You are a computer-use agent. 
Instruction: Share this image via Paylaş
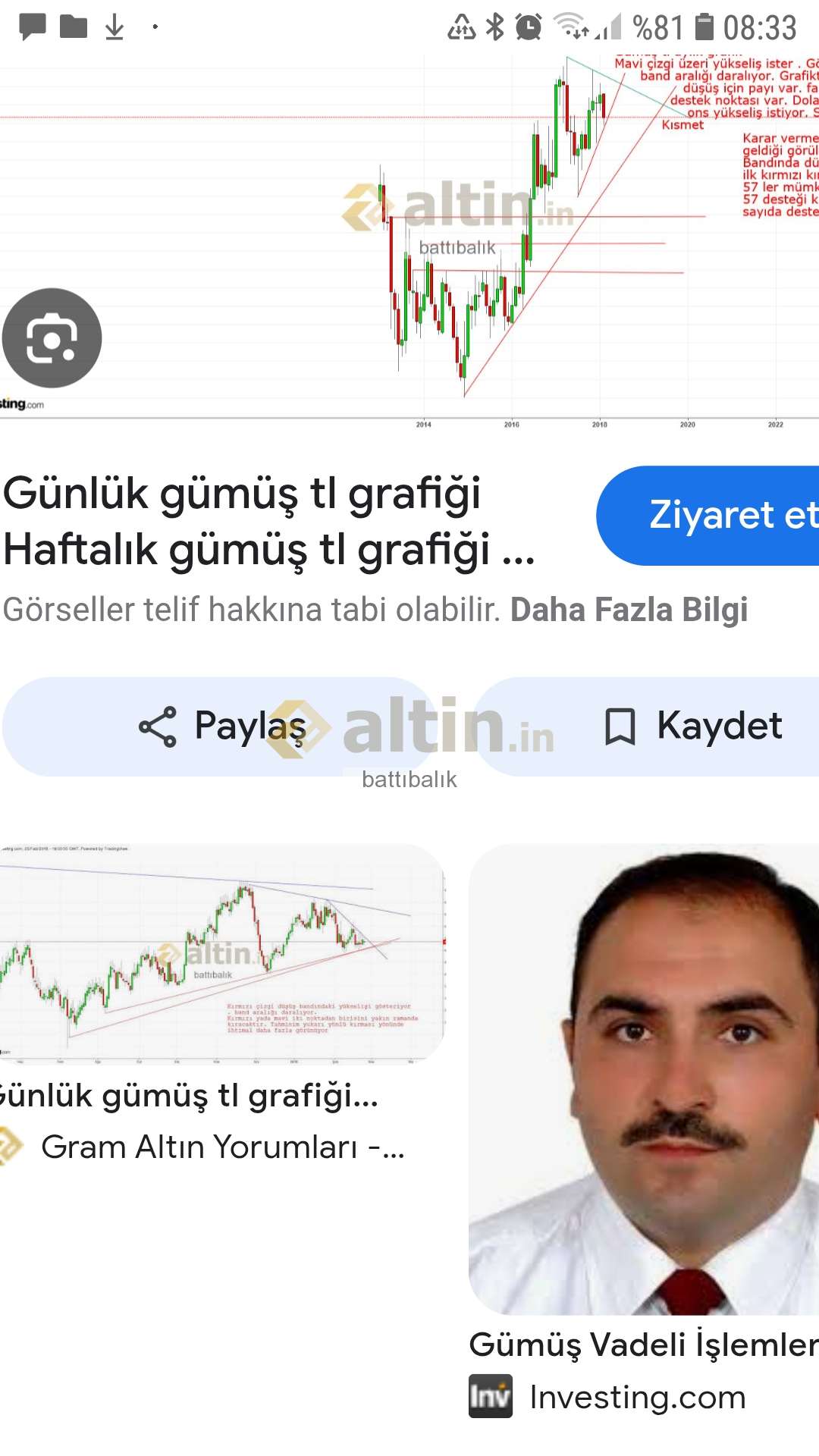click(x=220, y=726)
